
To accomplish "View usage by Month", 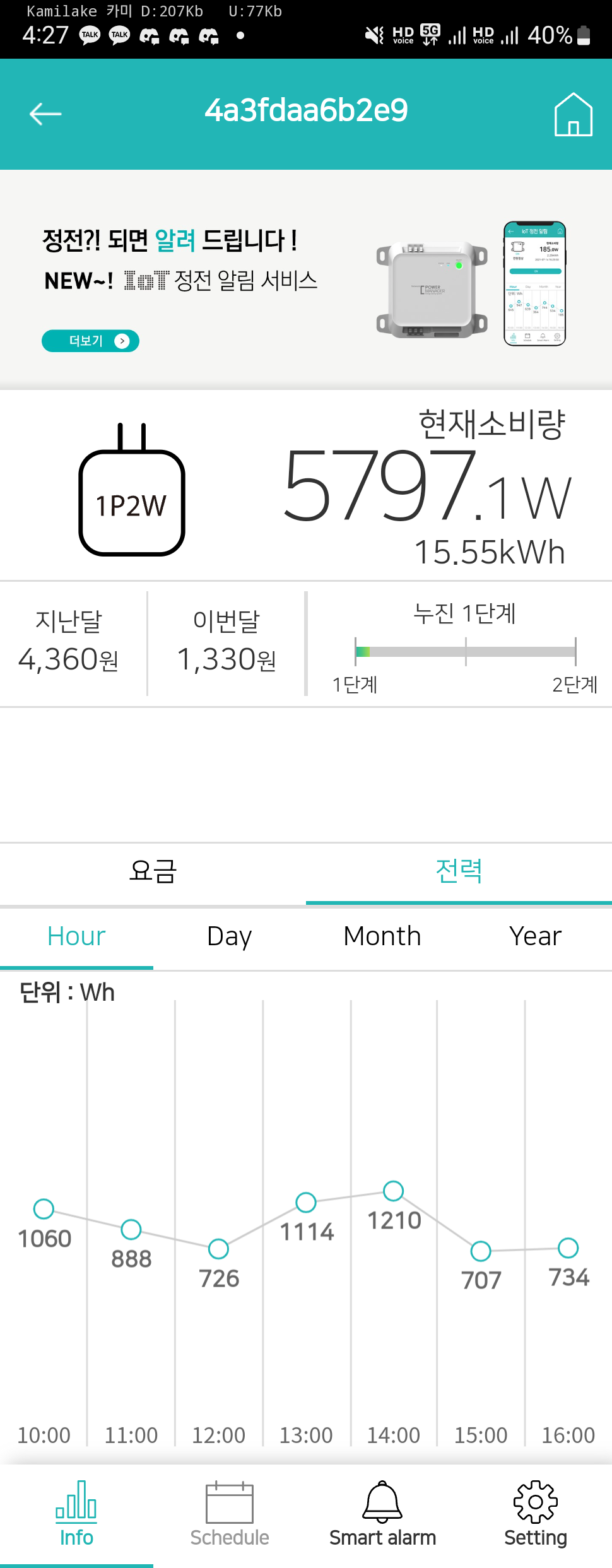I will click(382, 936).
